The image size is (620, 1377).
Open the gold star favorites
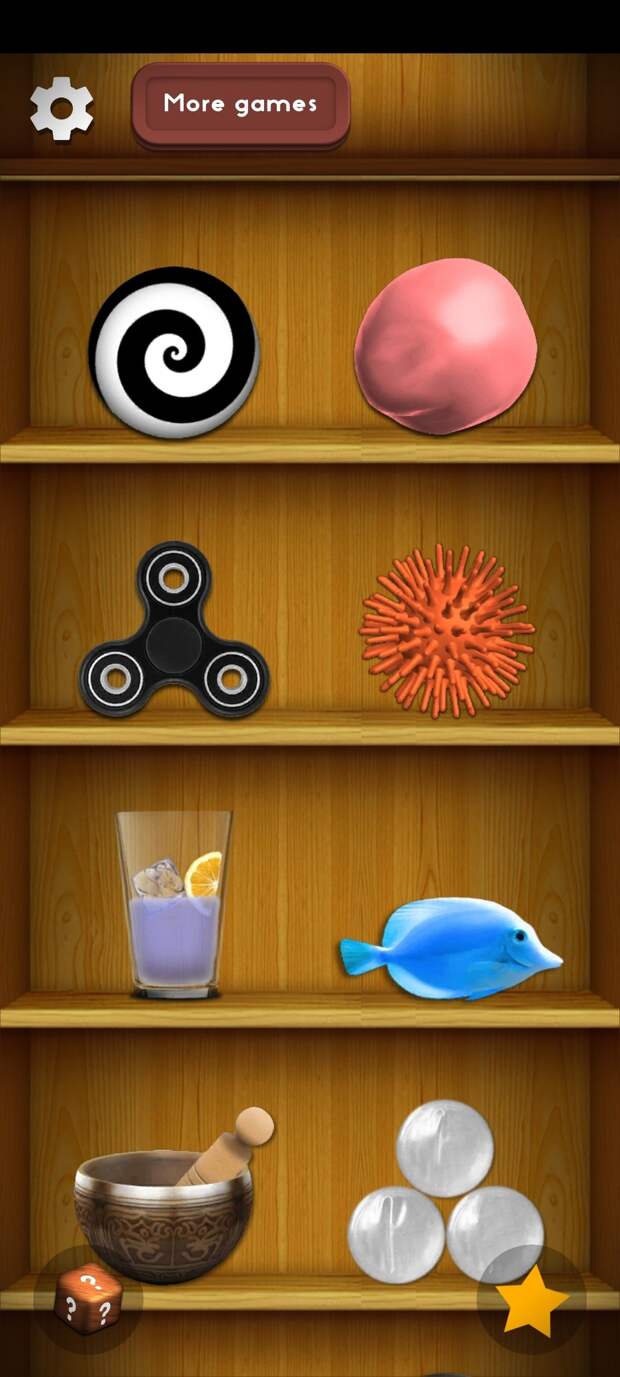click(533, 1300)
